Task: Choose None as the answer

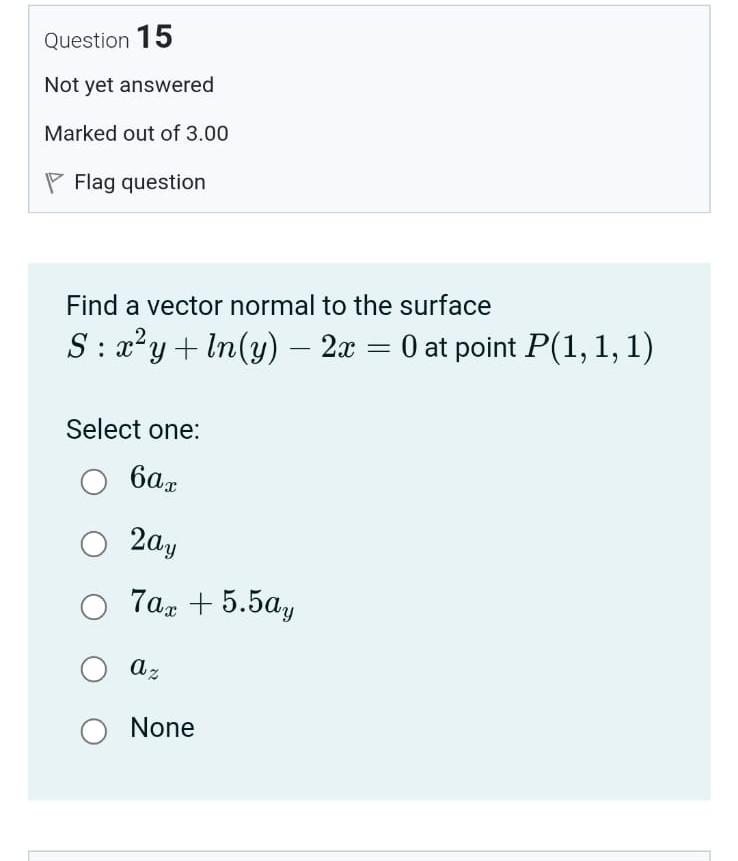Action: click(94, 731)
